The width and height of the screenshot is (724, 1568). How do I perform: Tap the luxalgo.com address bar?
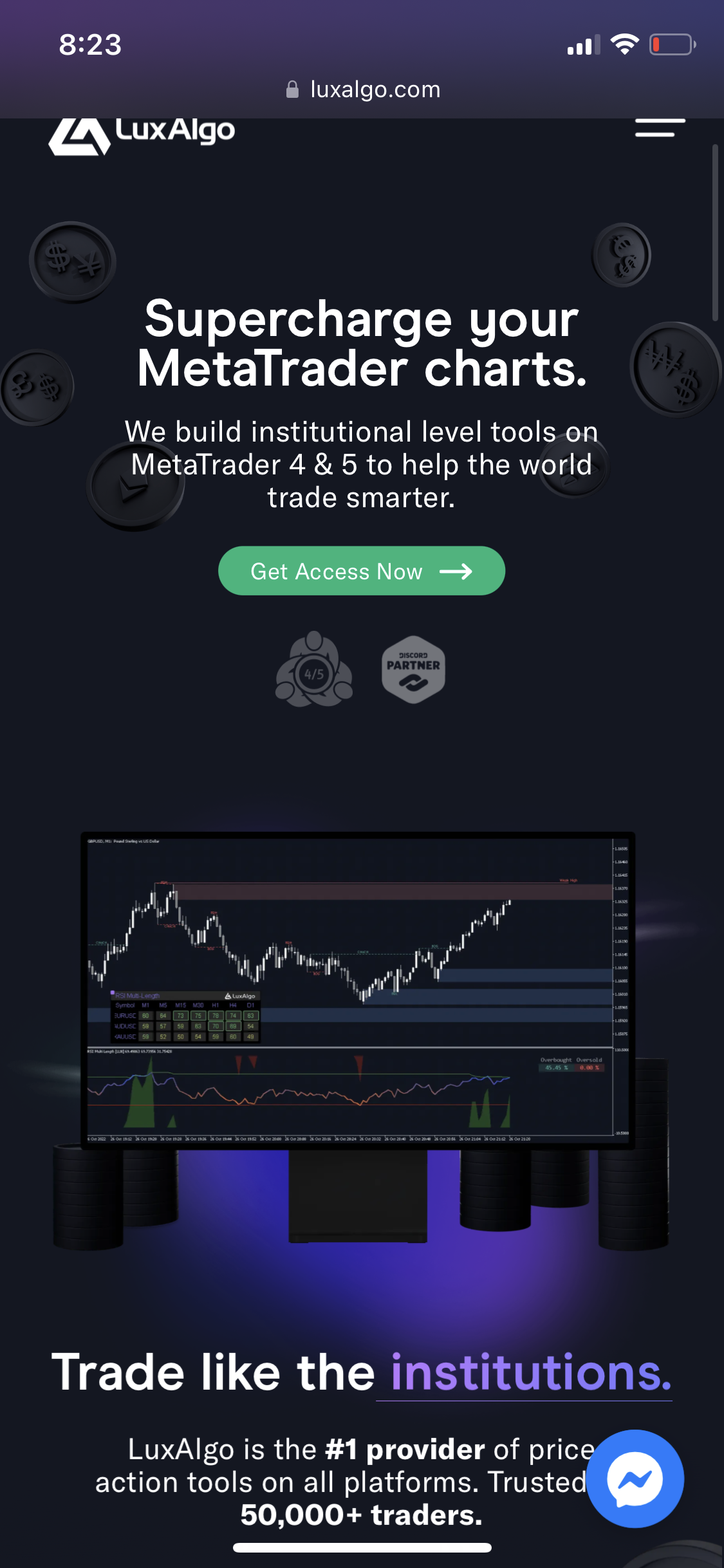pyautogui.click(x=364, y=89)
